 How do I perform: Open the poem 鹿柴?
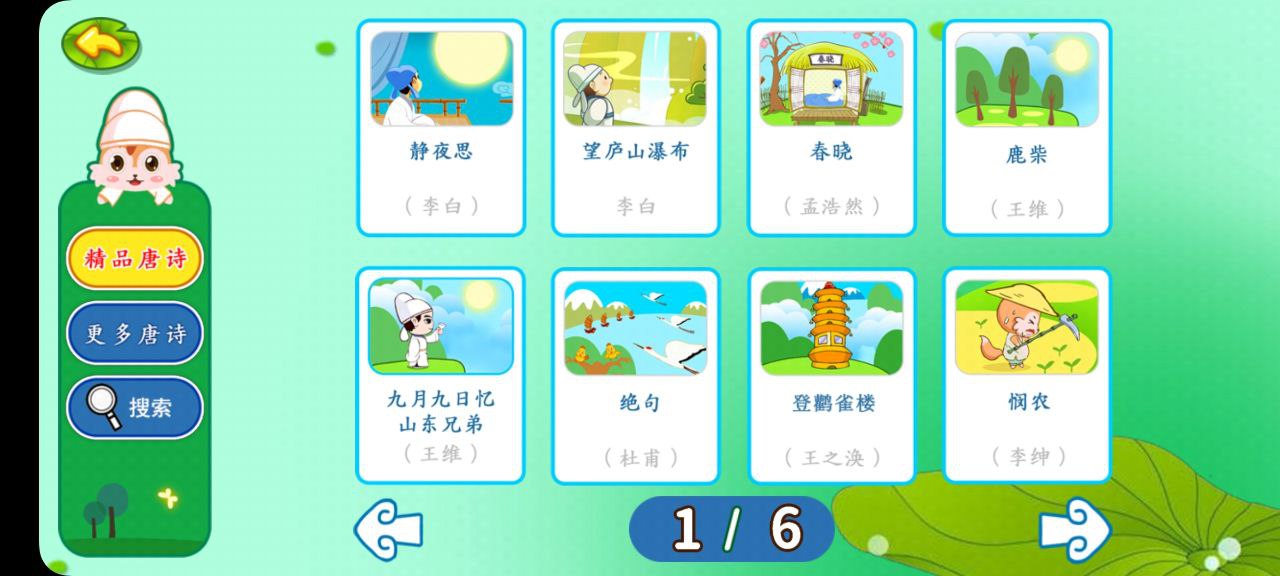1027,127
